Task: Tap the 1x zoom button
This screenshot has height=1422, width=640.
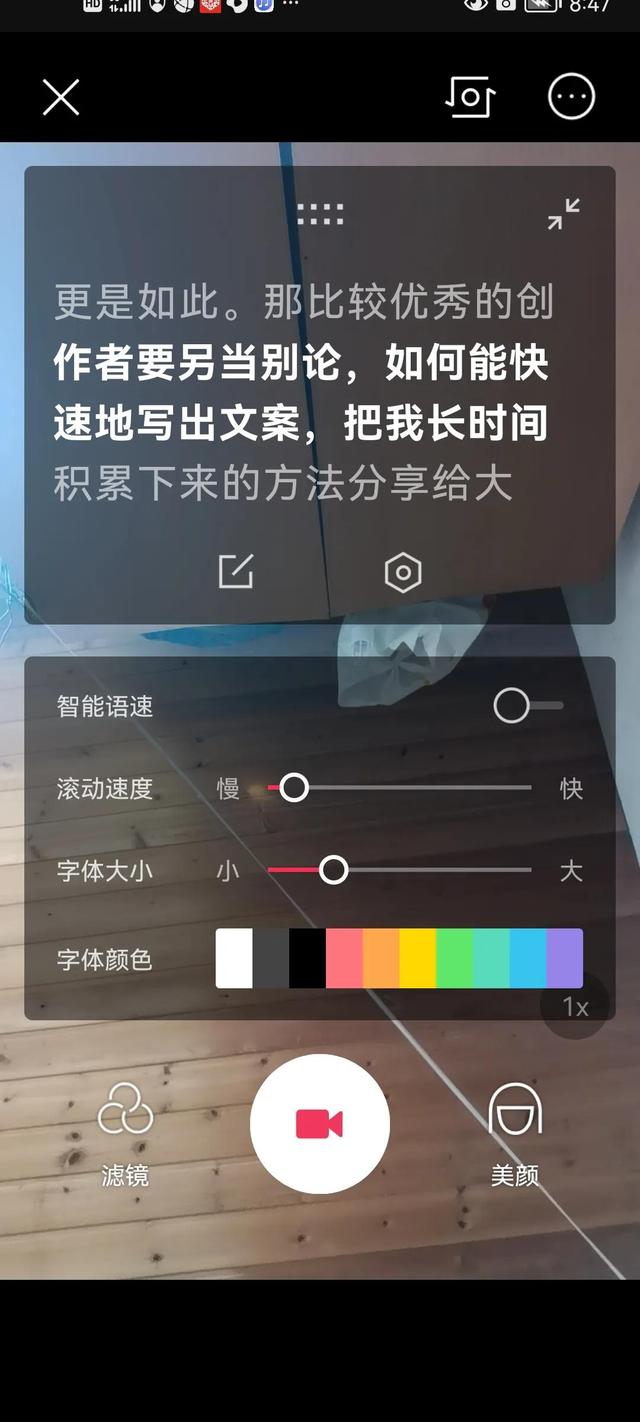Action: 575,1007
